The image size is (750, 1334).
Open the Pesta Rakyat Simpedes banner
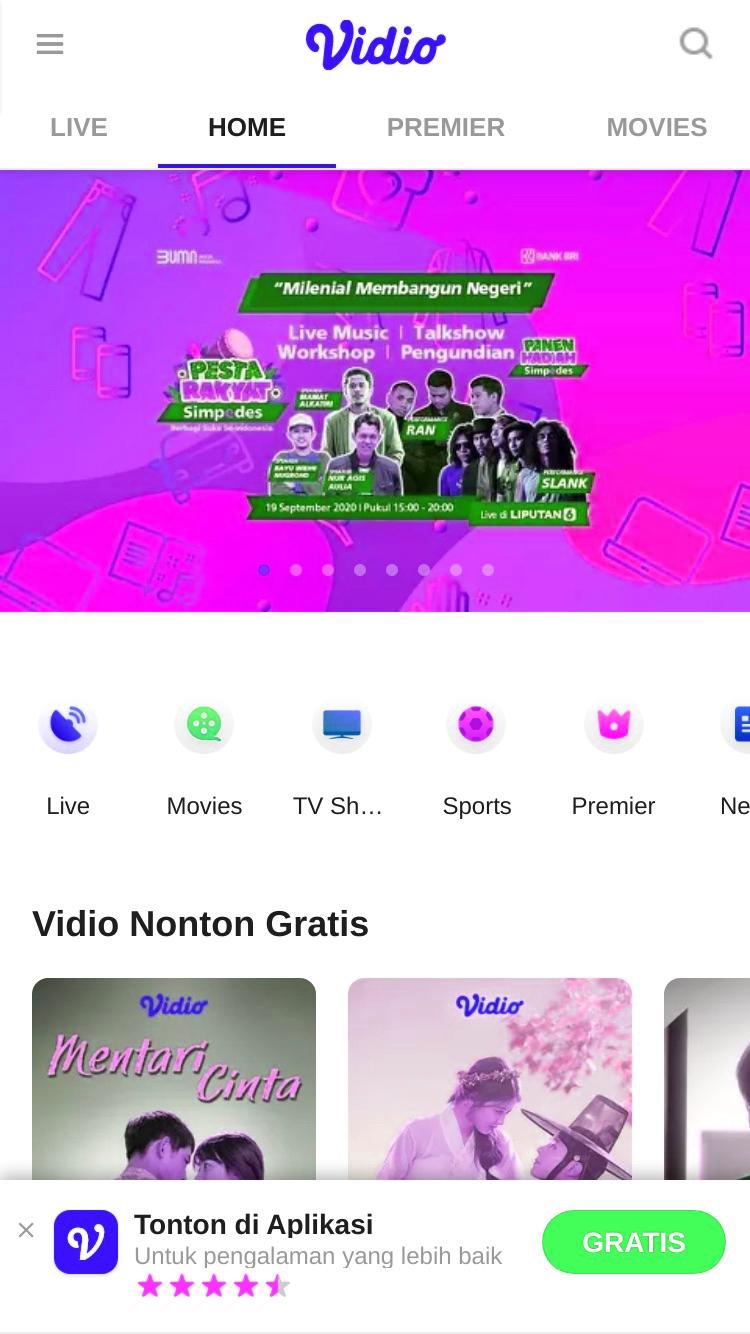[x=375, y=391]
